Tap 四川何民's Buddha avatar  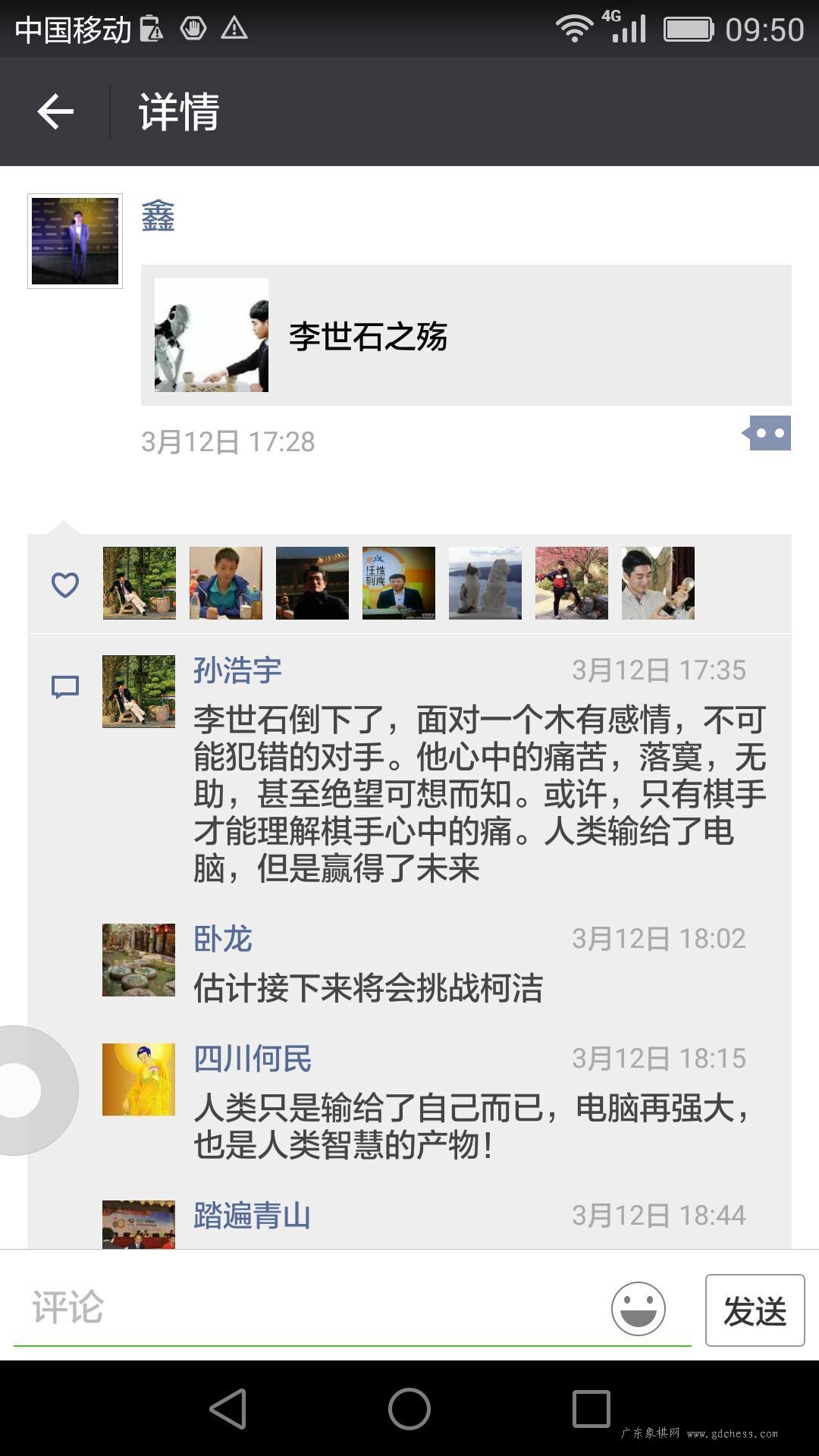[x=139, y=1080]
